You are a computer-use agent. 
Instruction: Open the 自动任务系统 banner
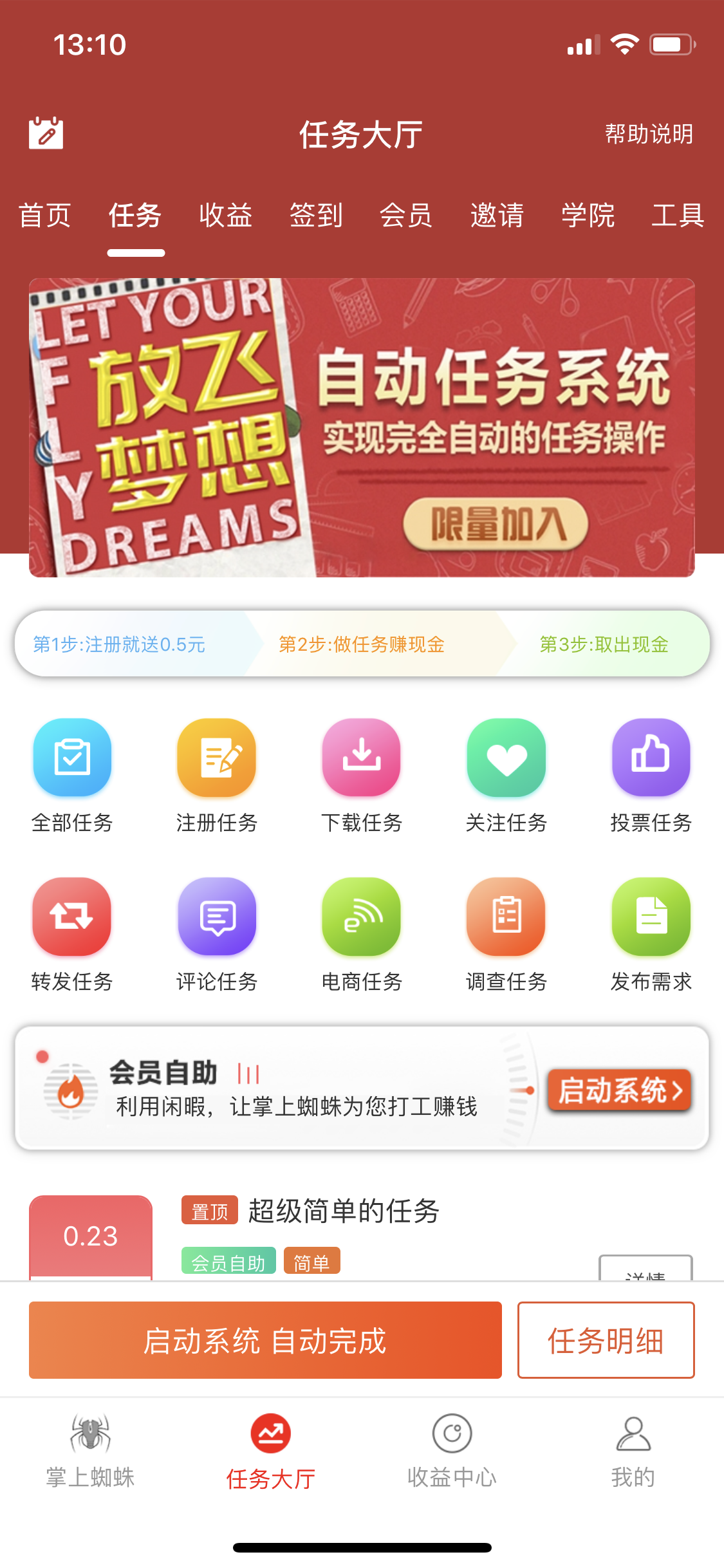coord(362,427)
